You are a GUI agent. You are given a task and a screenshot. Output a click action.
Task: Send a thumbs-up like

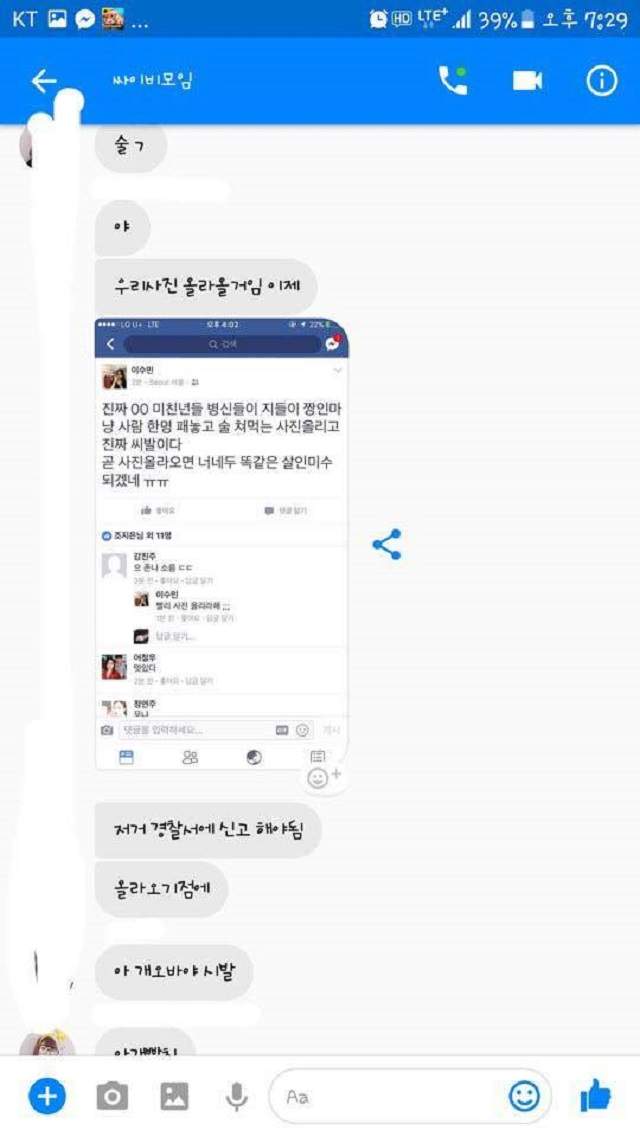(596, 1096)
